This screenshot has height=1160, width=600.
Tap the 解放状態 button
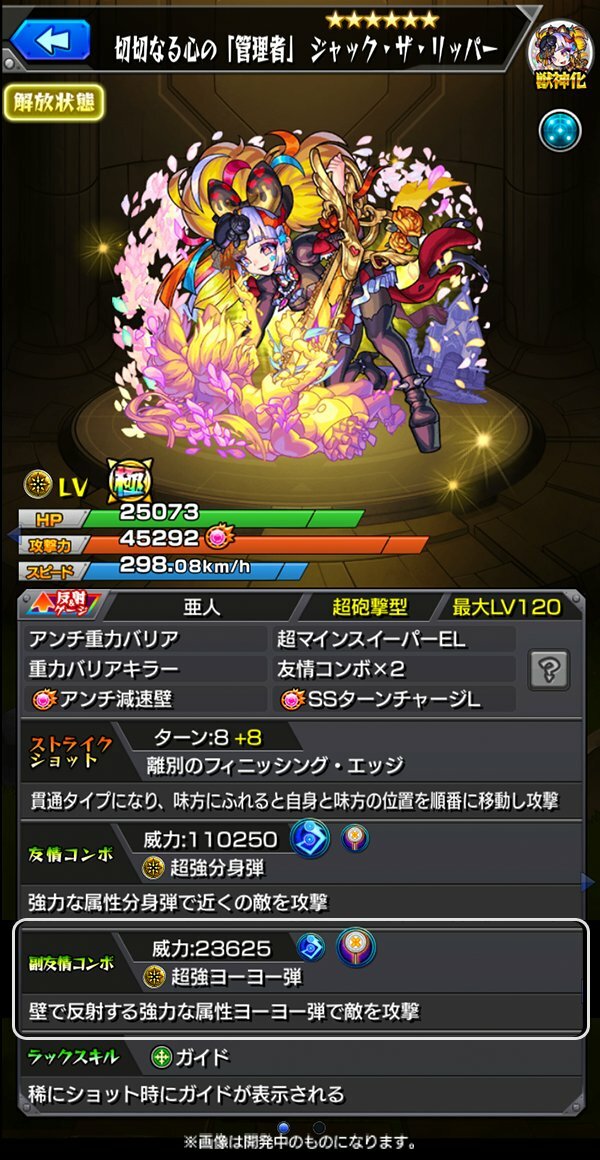point(54,102)
